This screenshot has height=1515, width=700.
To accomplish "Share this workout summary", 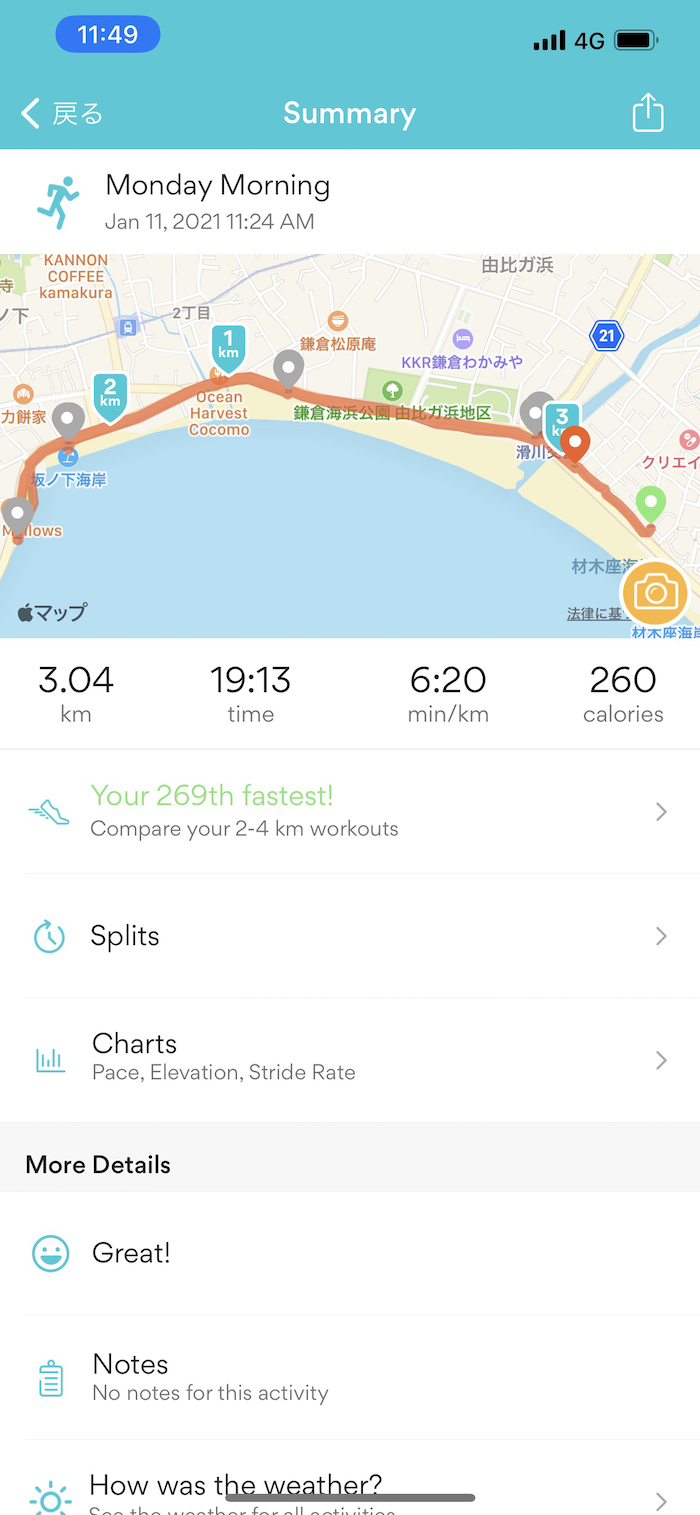I will pyautogui.click(x=648, y=113).
